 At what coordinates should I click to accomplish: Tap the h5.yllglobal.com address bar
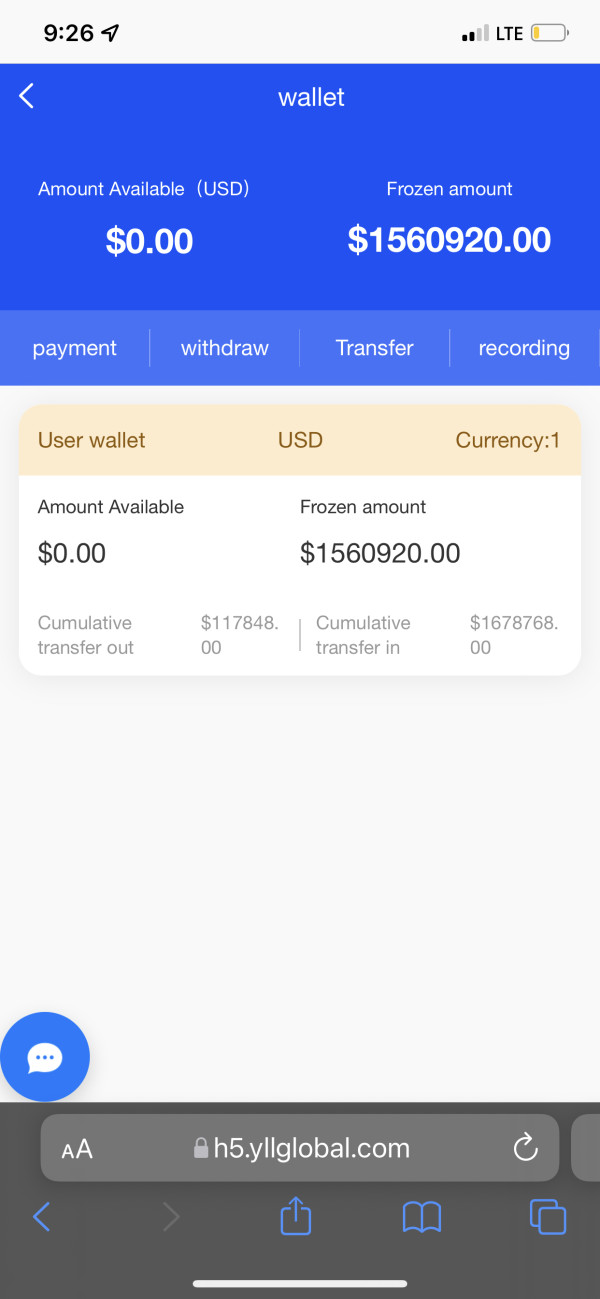[x=300, y=1148]
